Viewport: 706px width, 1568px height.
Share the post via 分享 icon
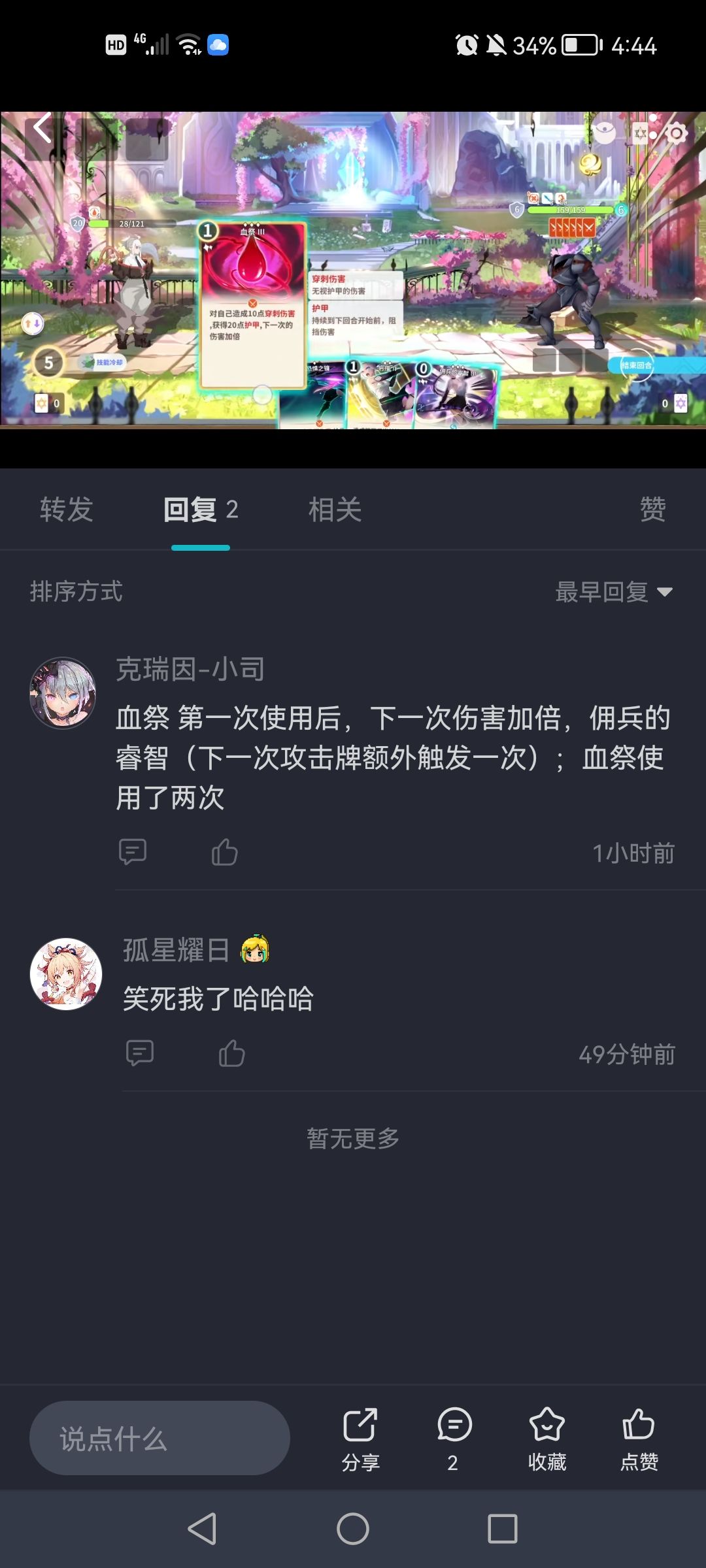358,1426
